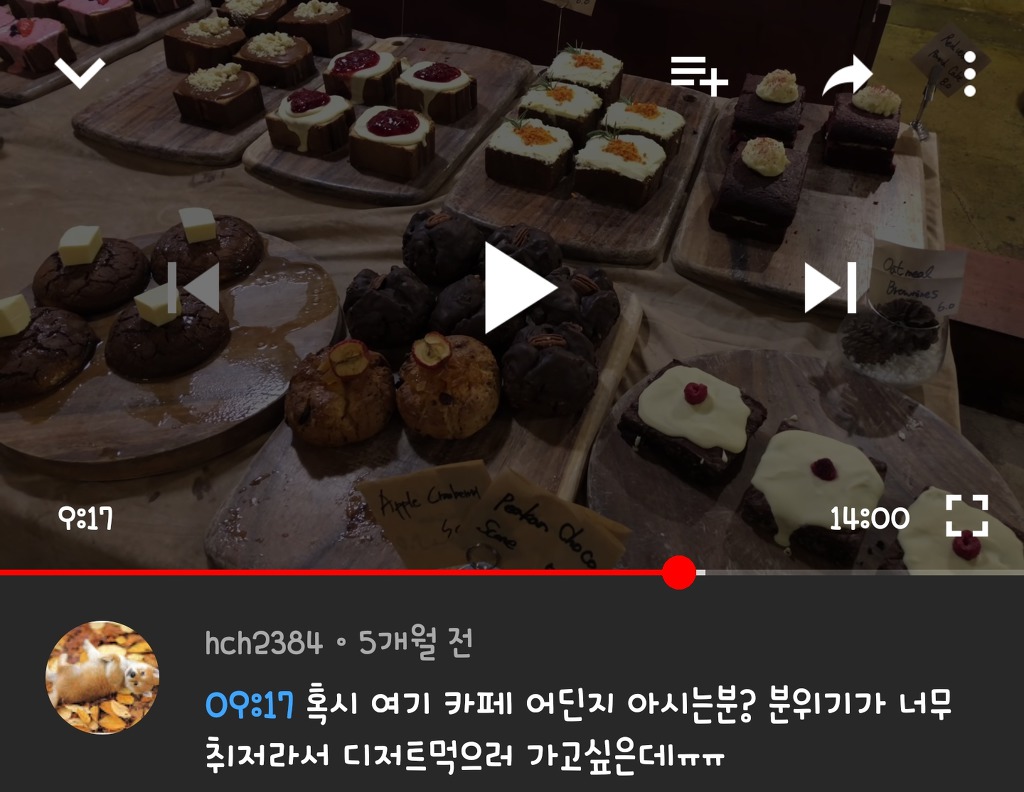Enter fullscreen mode
The height and width of the screenshot is (792, 1024).
pos(967,517)
